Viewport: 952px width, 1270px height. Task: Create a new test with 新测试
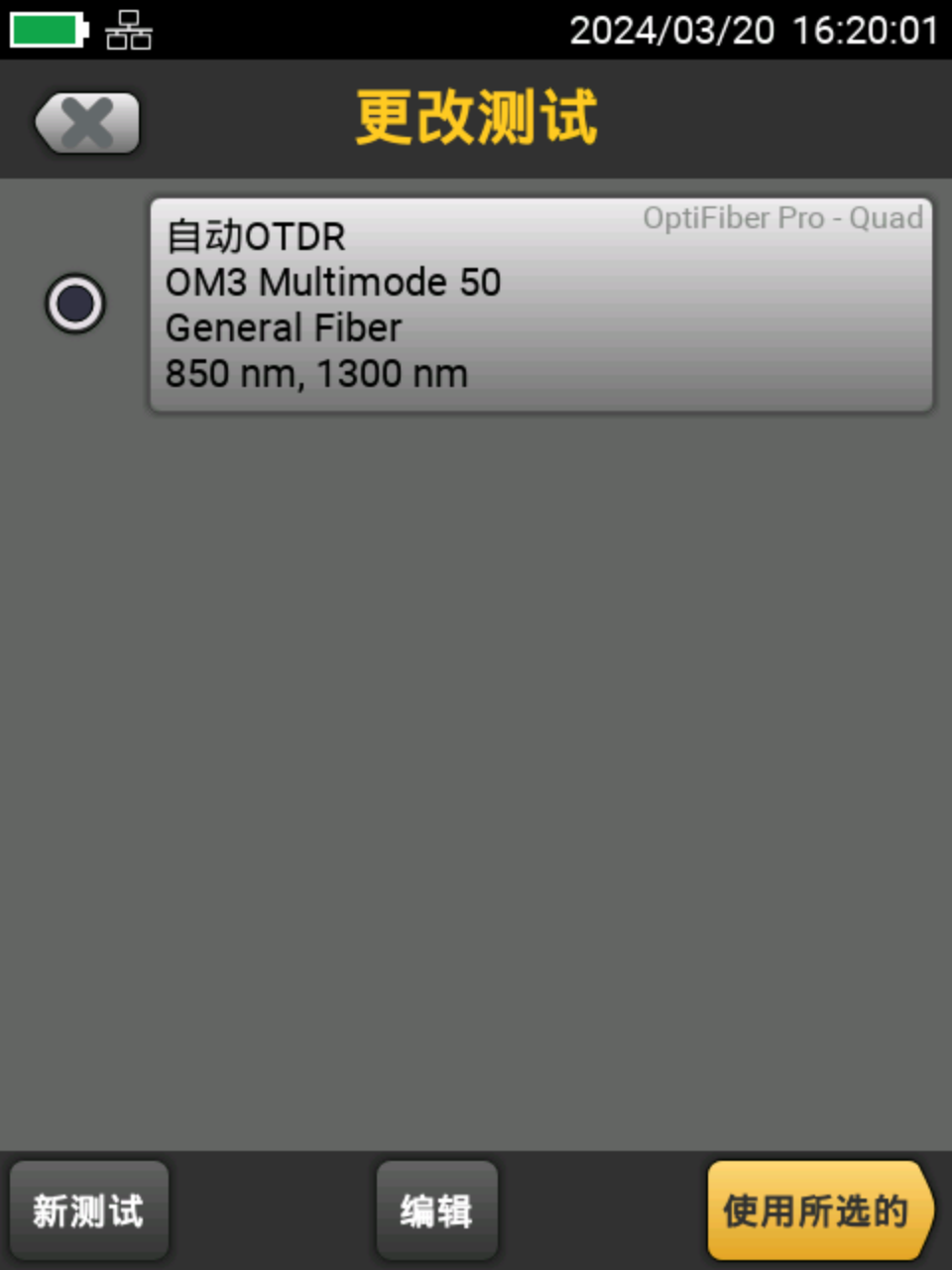[x=89, y=1210]
